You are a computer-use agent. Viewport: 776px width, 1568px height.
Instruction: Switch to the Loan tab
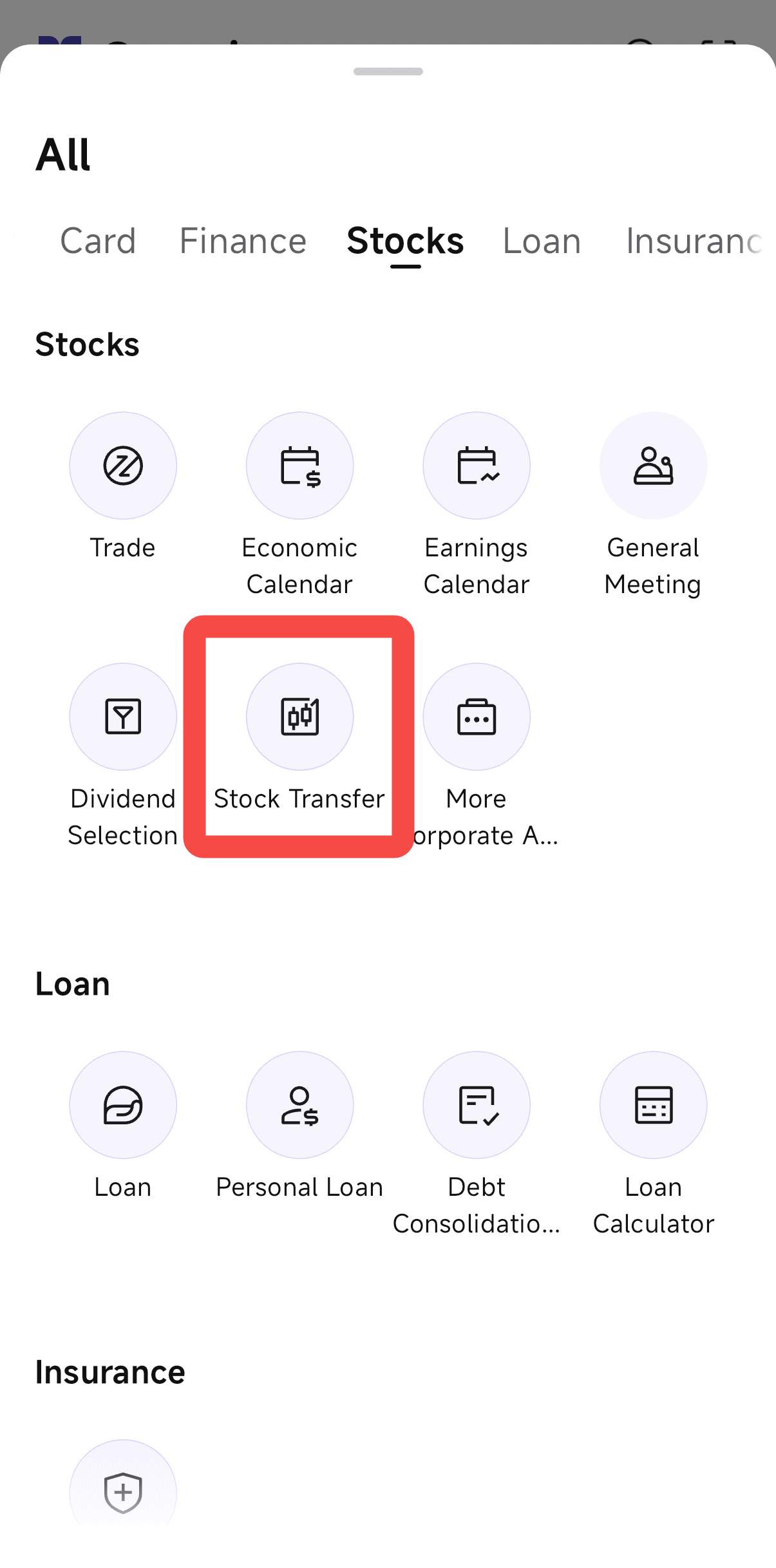(x=542, y=241)
